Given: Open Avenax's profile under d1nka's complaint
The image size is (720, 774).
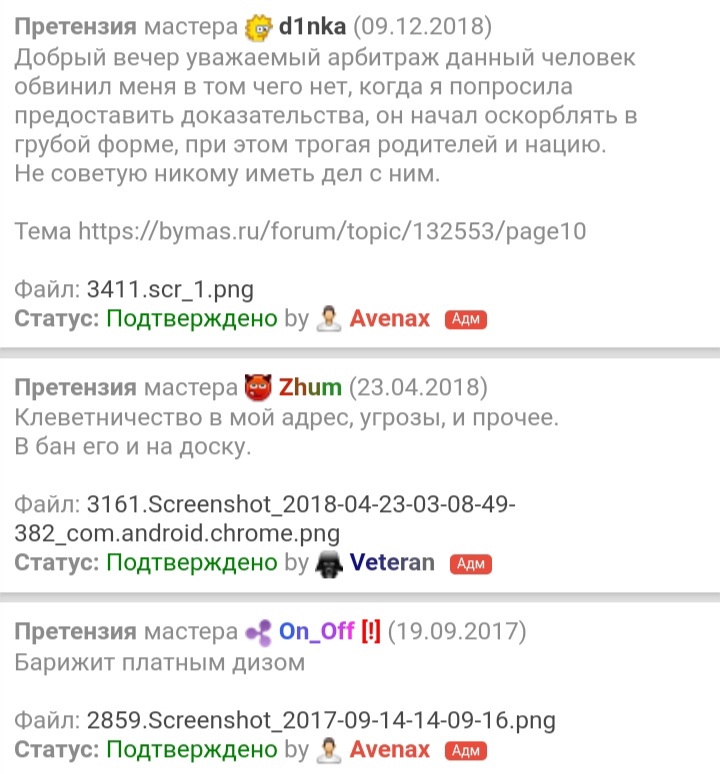Looking at the screenshot, I should click(389, 320).
